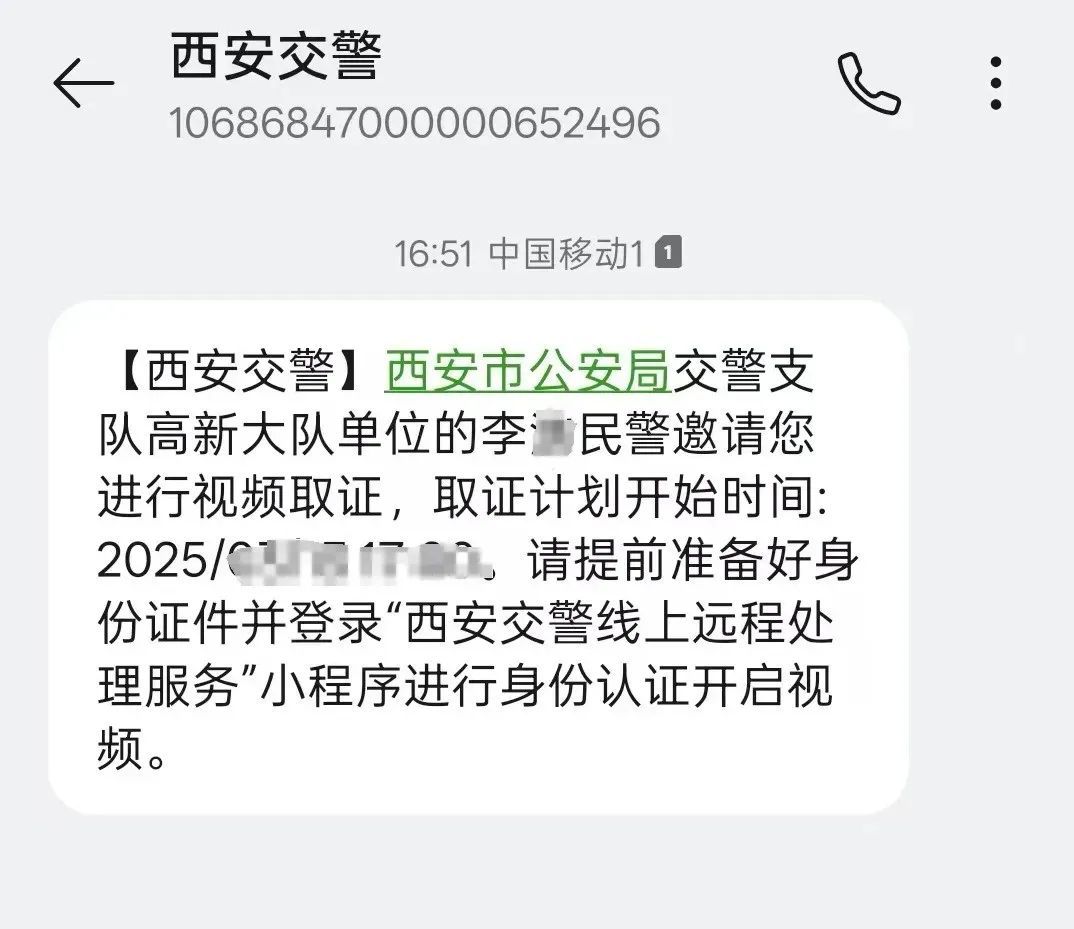Open the three-dot overflow menu
The image size is (1074, 929).
[994, 83]
